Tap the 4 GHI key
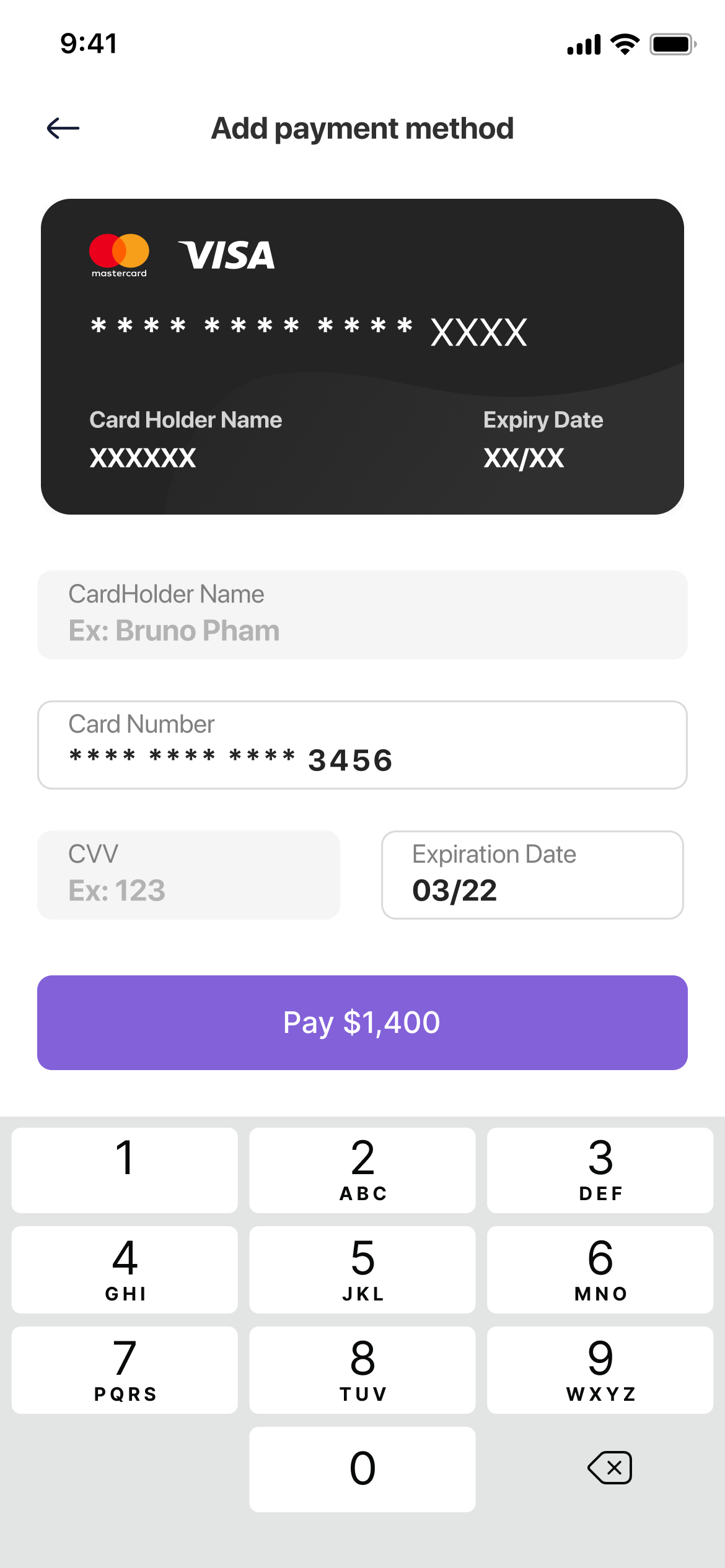 (x=125, y=1270)
